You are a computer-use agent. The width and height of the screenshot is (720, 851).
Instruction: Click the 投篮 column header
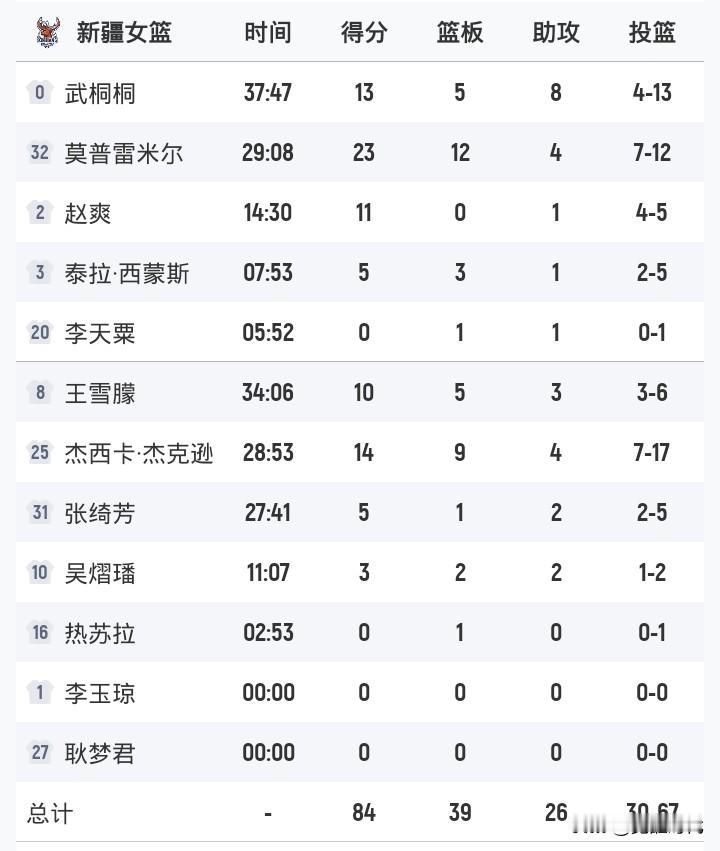(x=651, y=31)
